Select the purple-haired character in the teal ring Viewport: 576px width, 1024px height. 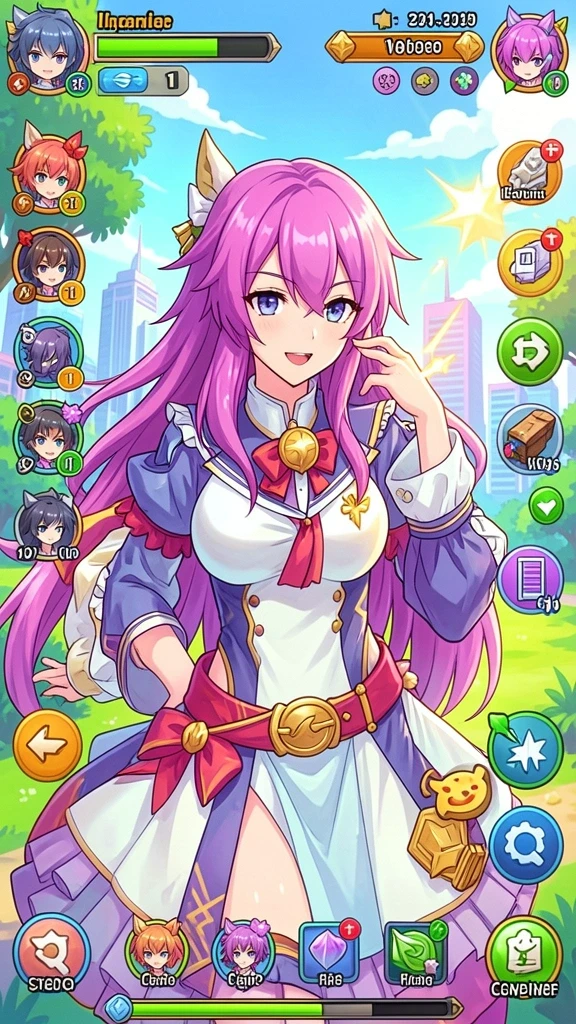tap(48, 353)
